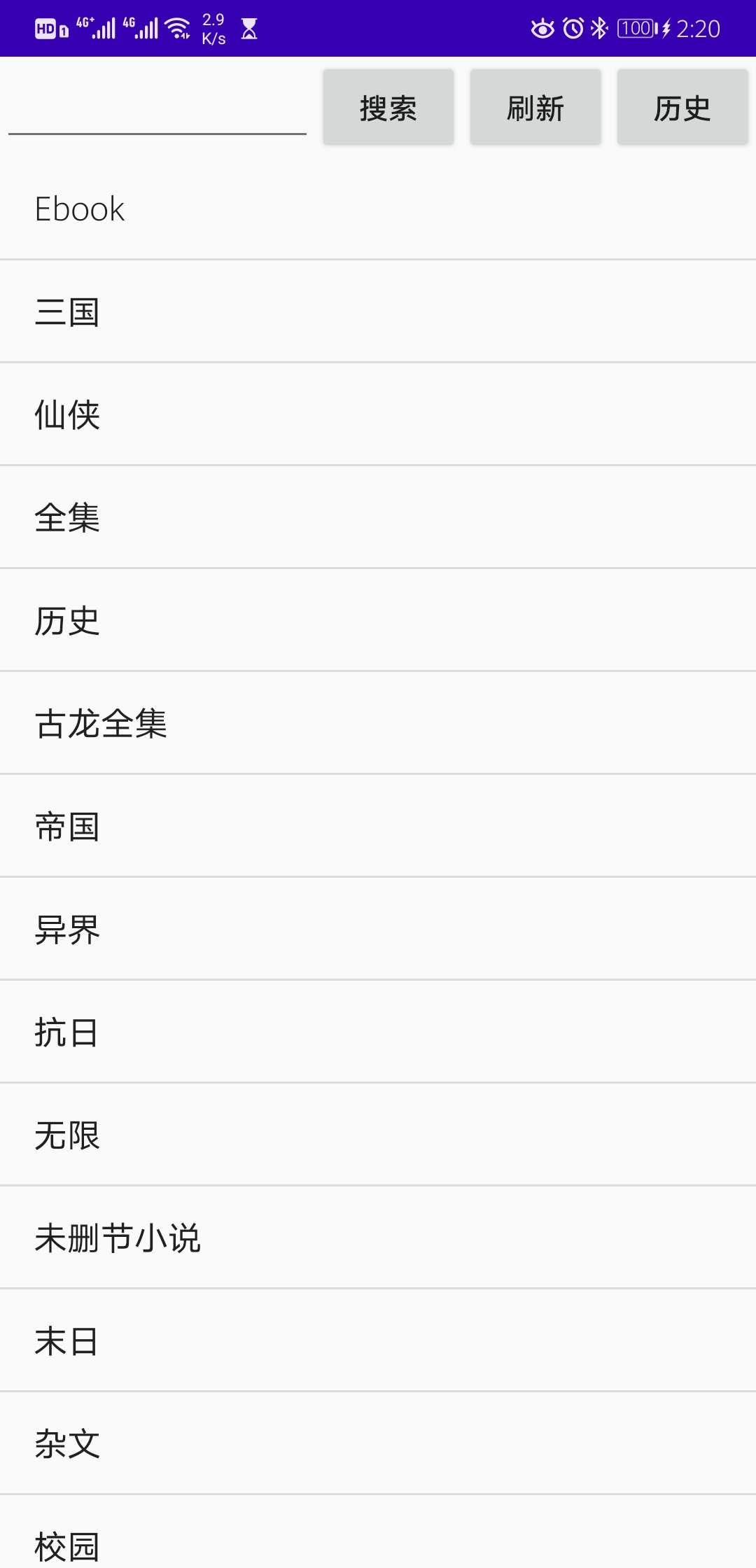Image resolution: width=756 pixels, height=1568 pixels.
Task: Open the Ebook list item
Action: [x=378, y=209]
